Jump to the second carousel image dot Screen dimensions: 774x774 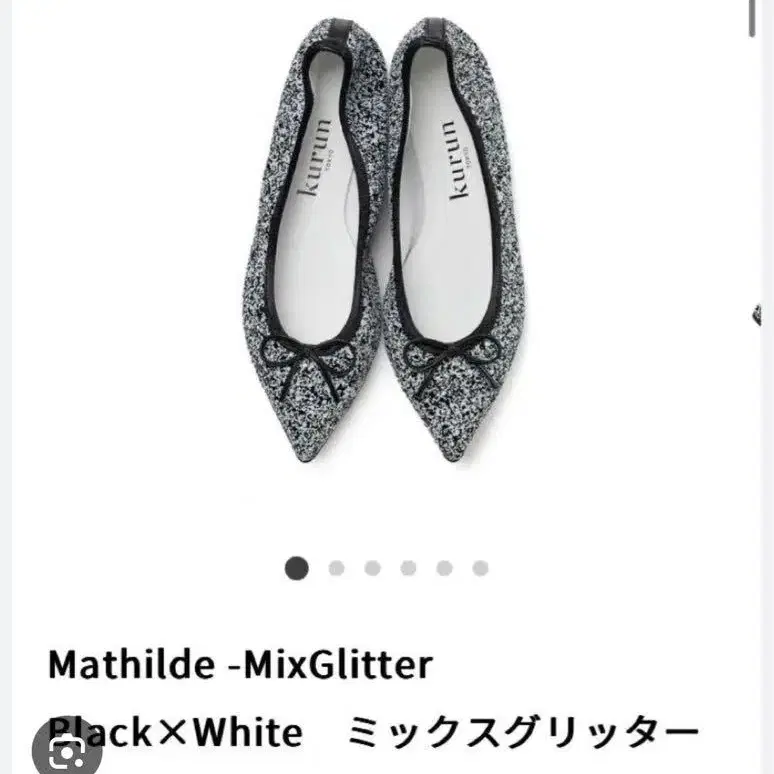(336, 568)
